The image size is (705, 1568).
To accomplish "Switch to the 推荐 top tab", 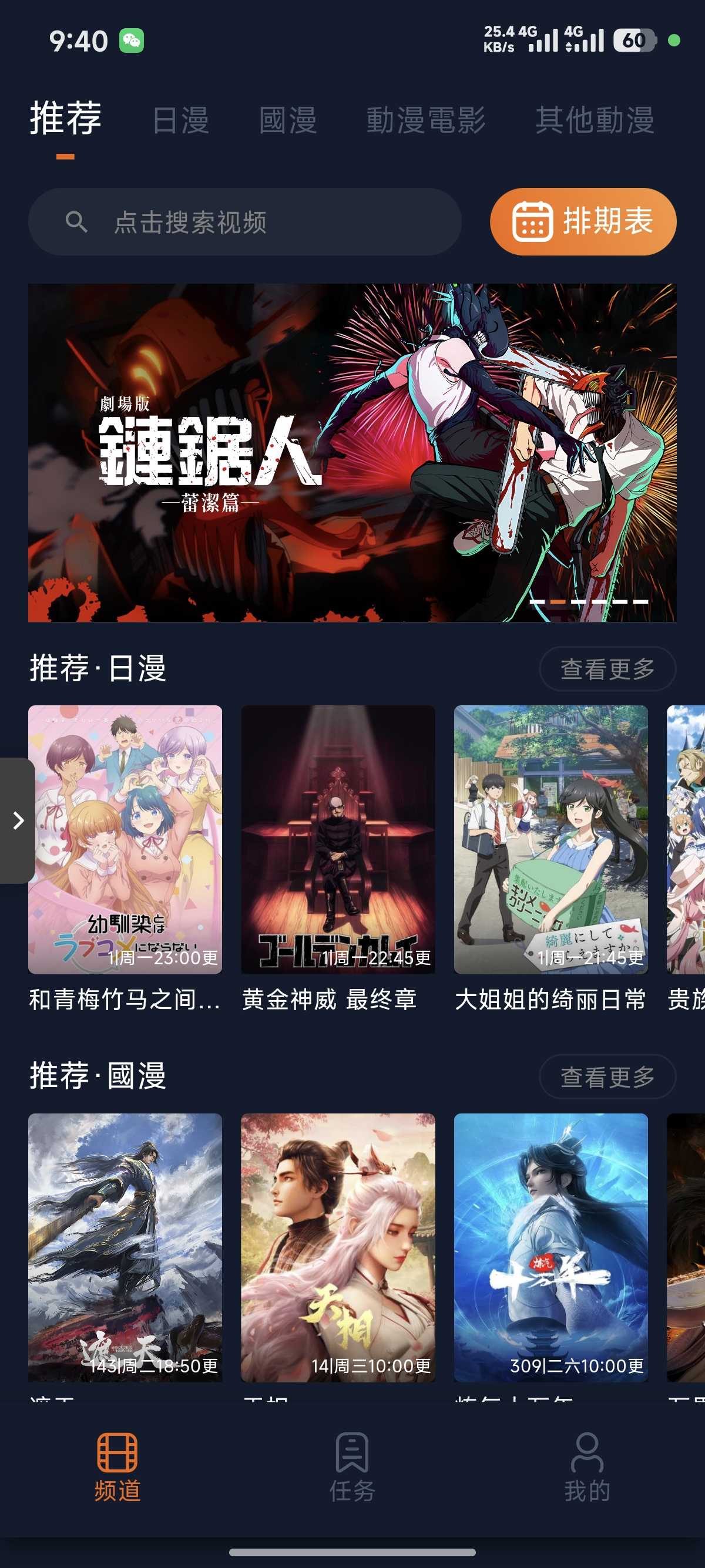I will click(66, 119).
